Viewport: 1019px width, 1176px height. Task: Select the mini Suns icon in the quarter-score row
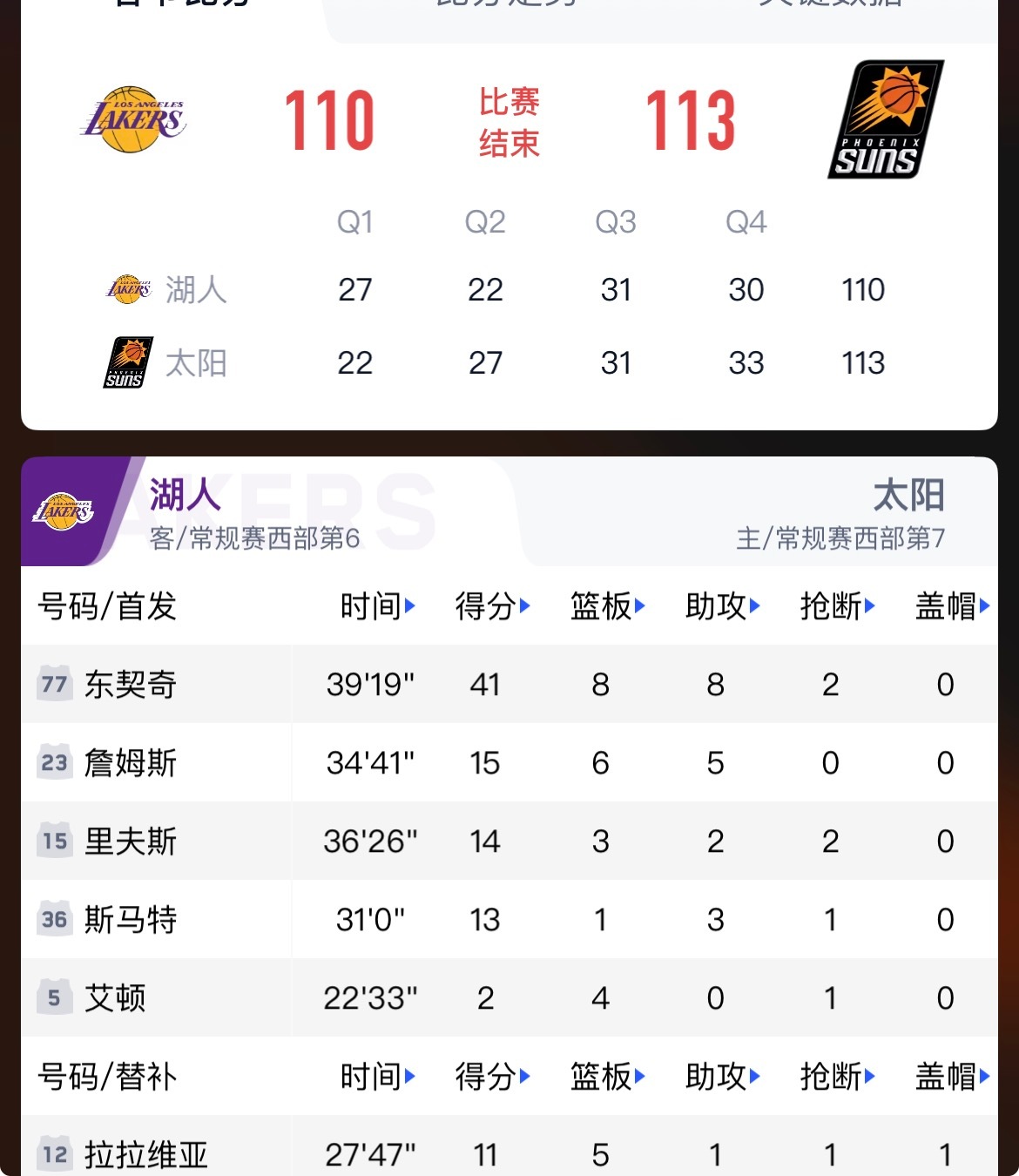(129, 362)
